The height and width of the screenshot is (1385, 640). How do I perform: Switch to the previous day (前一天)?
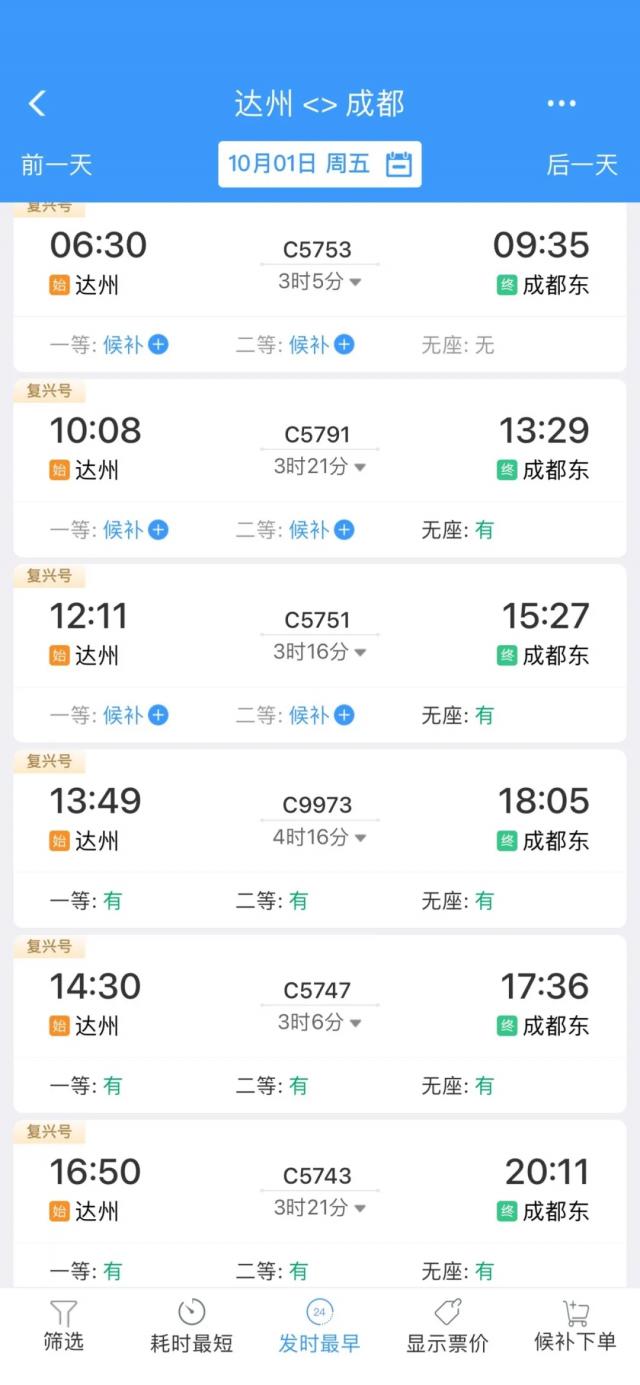[x=57, y=164]
